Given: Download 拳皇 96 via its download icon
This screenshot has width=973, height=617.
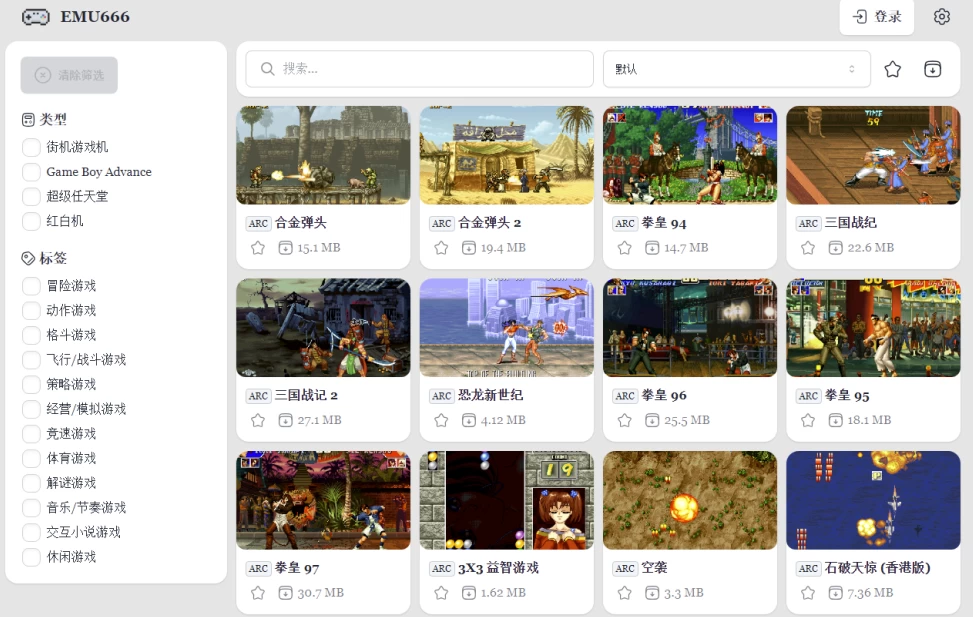Looking at the screenshot, I should [652, 421].
